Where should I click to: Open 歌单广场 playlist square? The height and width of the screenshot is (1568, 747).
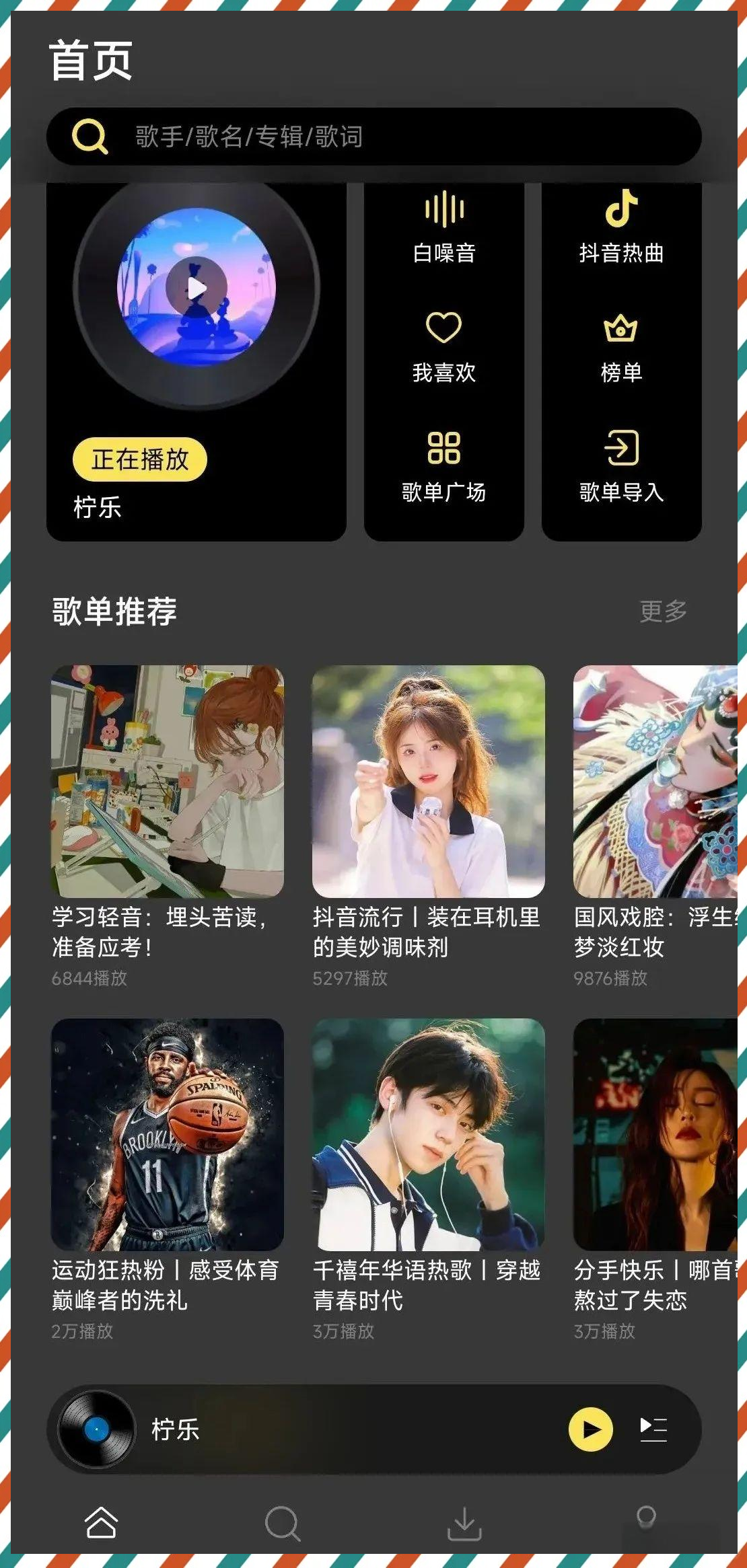(x=444, y=467)
